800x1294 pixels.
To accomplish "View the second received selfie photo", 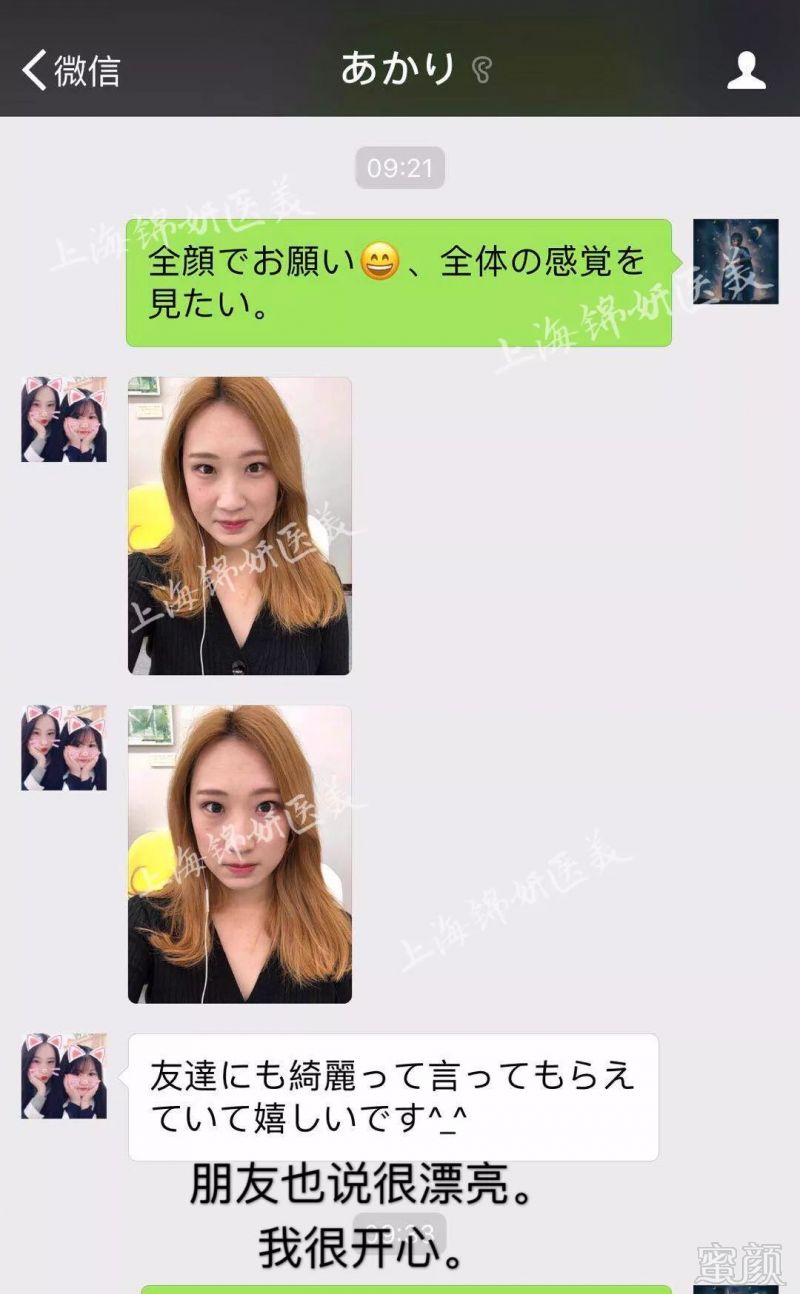I will coord(240,854).
